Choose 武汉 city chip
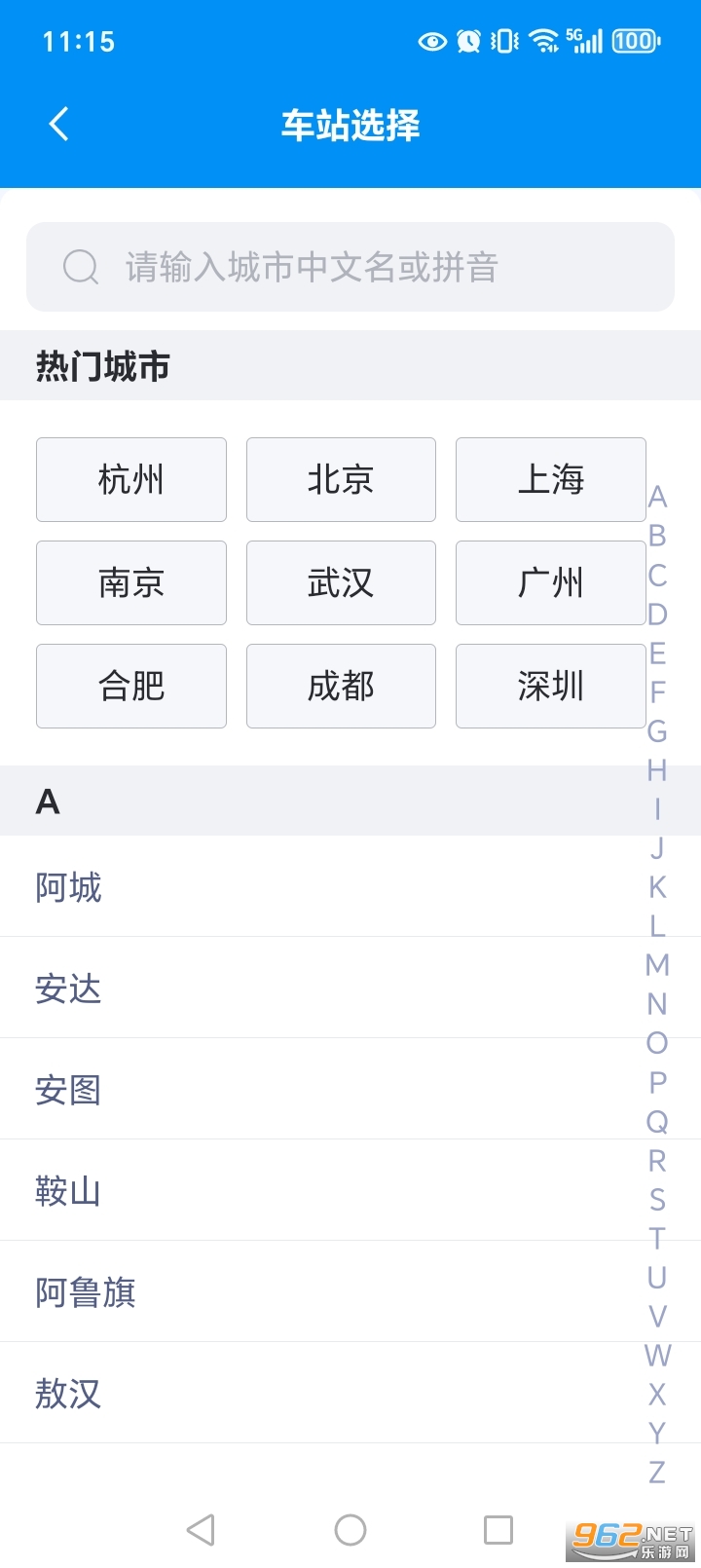This screenshot has width=701, height=1568. tap(341, 582)
